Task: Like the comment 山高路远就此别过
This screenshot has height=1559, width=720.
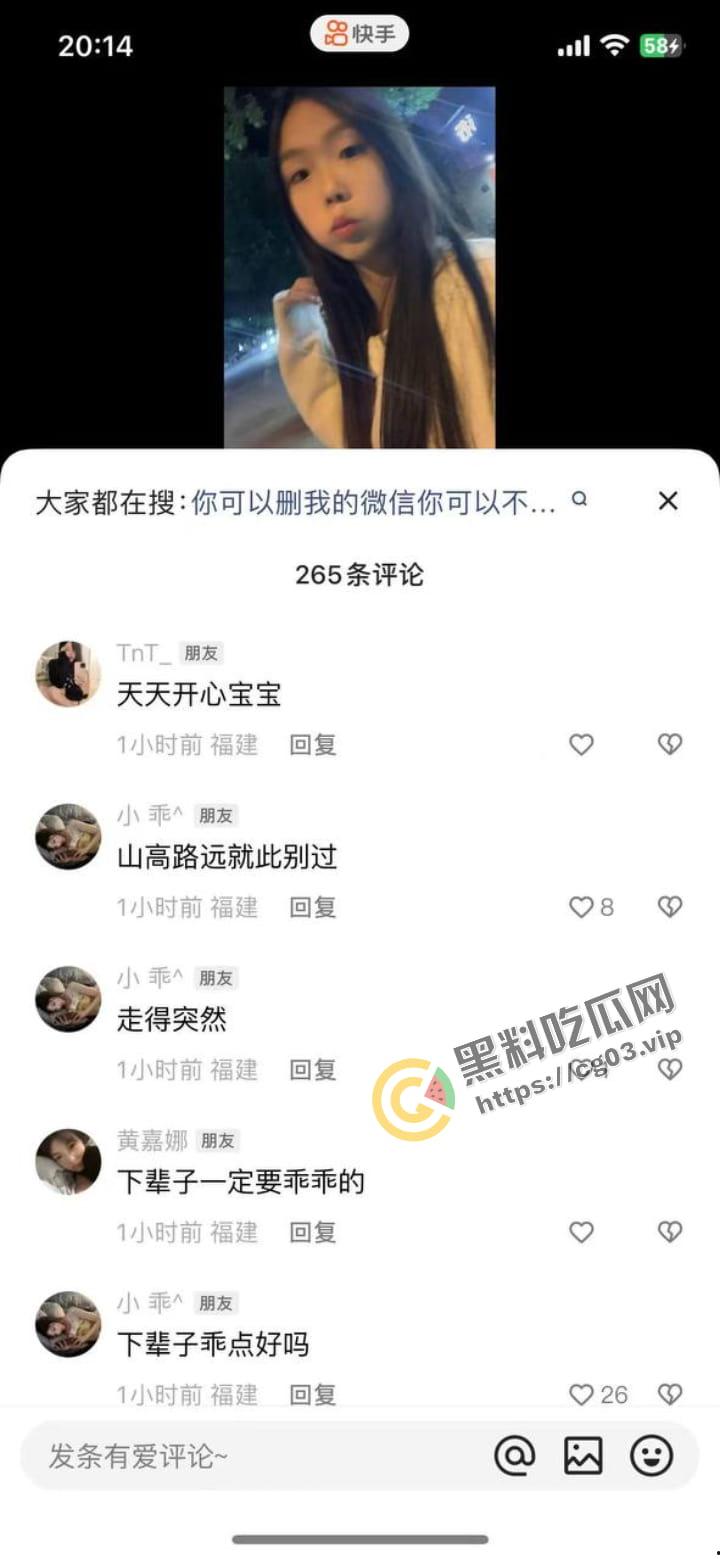Action: [x=581, y=907]
